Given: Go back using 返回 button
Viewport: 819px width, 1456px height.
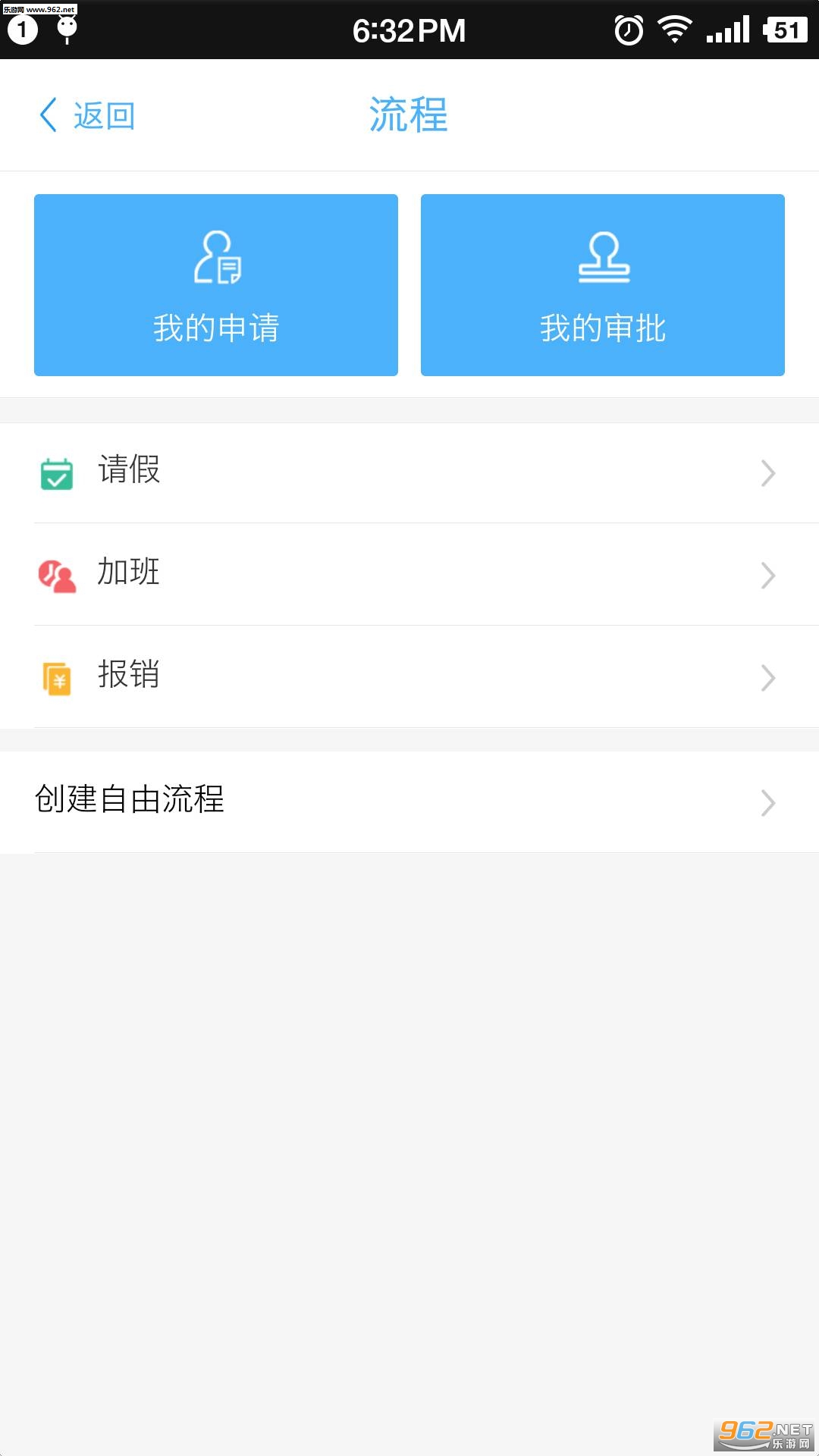Looking at the screenshot, I should pos(87,115).
